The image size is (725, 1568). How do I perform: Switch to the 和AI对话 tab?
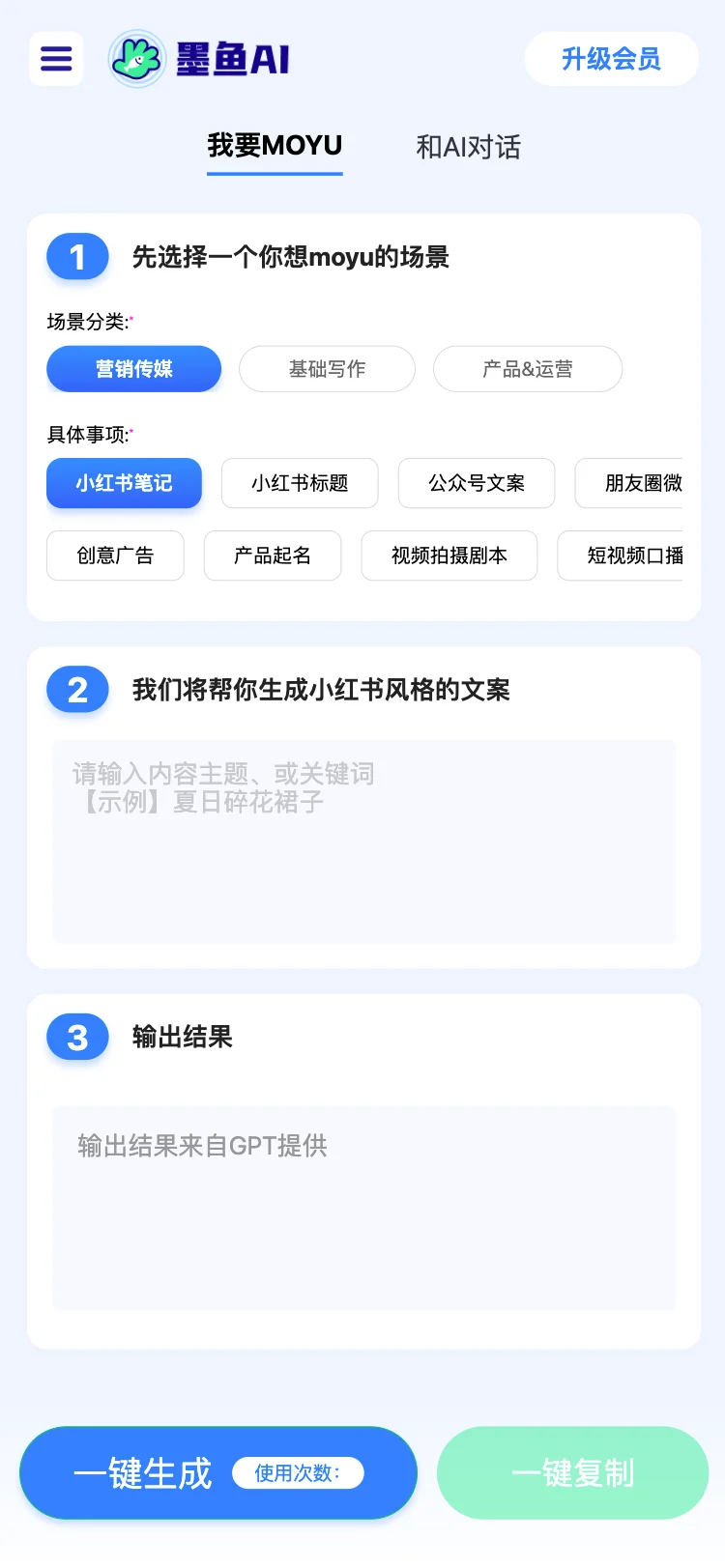point(468,147)
